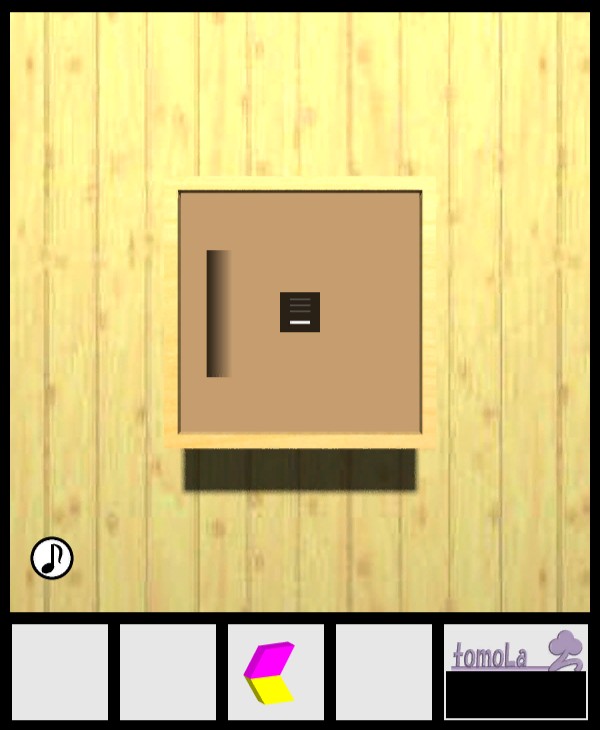Open the tomoLa logo link
The image size is (600, 730).
click(515, 650)
